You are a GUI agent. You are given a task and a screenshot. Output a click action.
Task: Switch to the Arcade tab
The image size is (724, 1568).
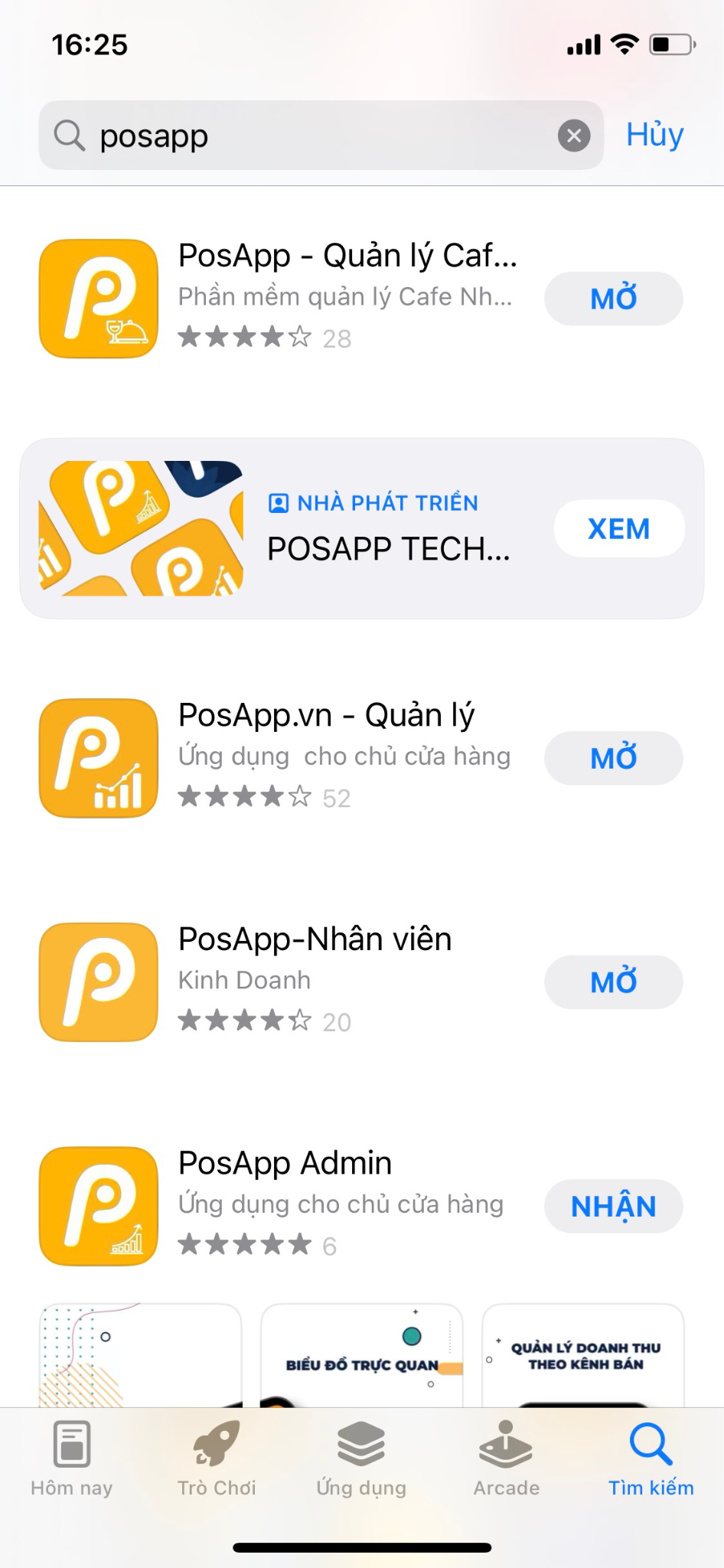(506, 1459)
